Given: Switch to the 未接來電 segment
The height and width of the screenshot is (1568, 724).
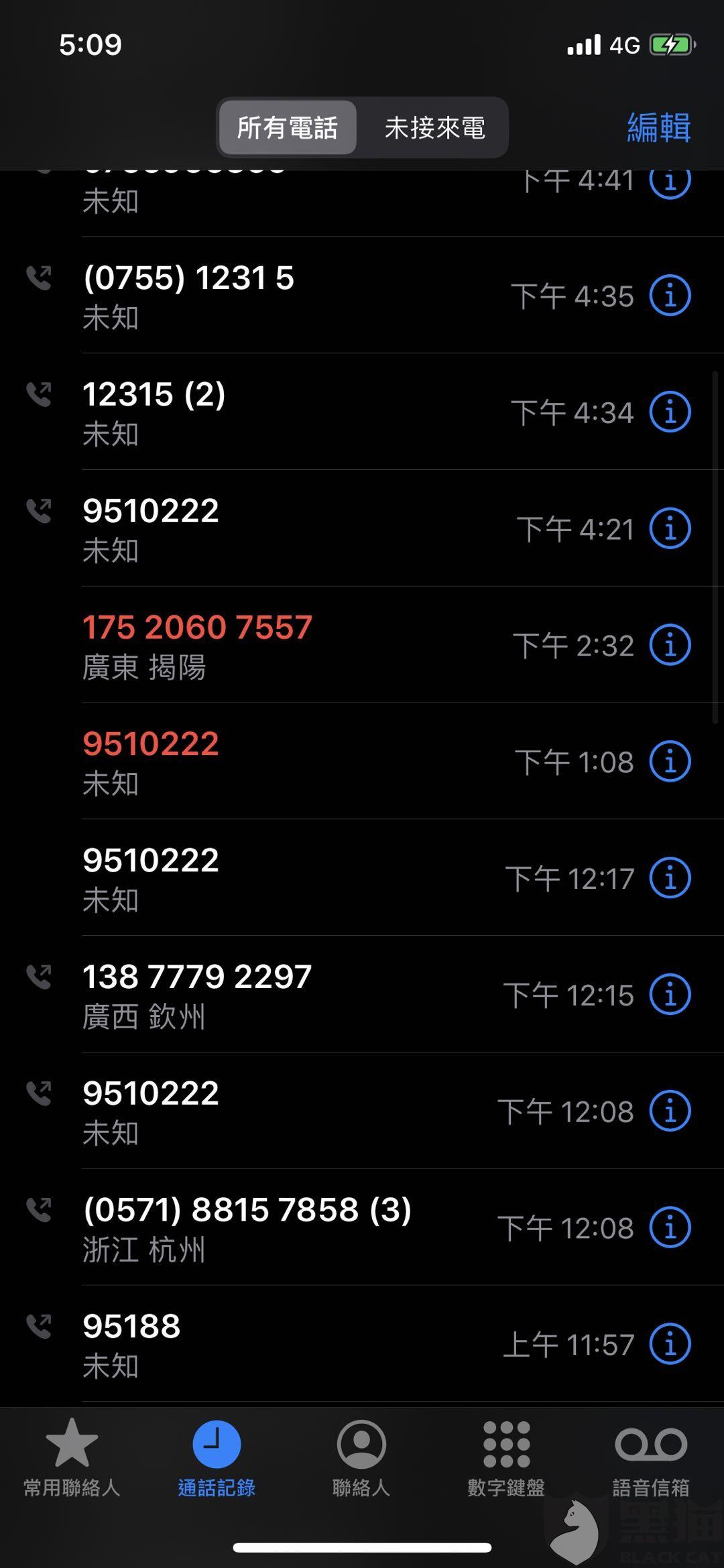Looking at the screenshot, I should (x=434, y=127).
